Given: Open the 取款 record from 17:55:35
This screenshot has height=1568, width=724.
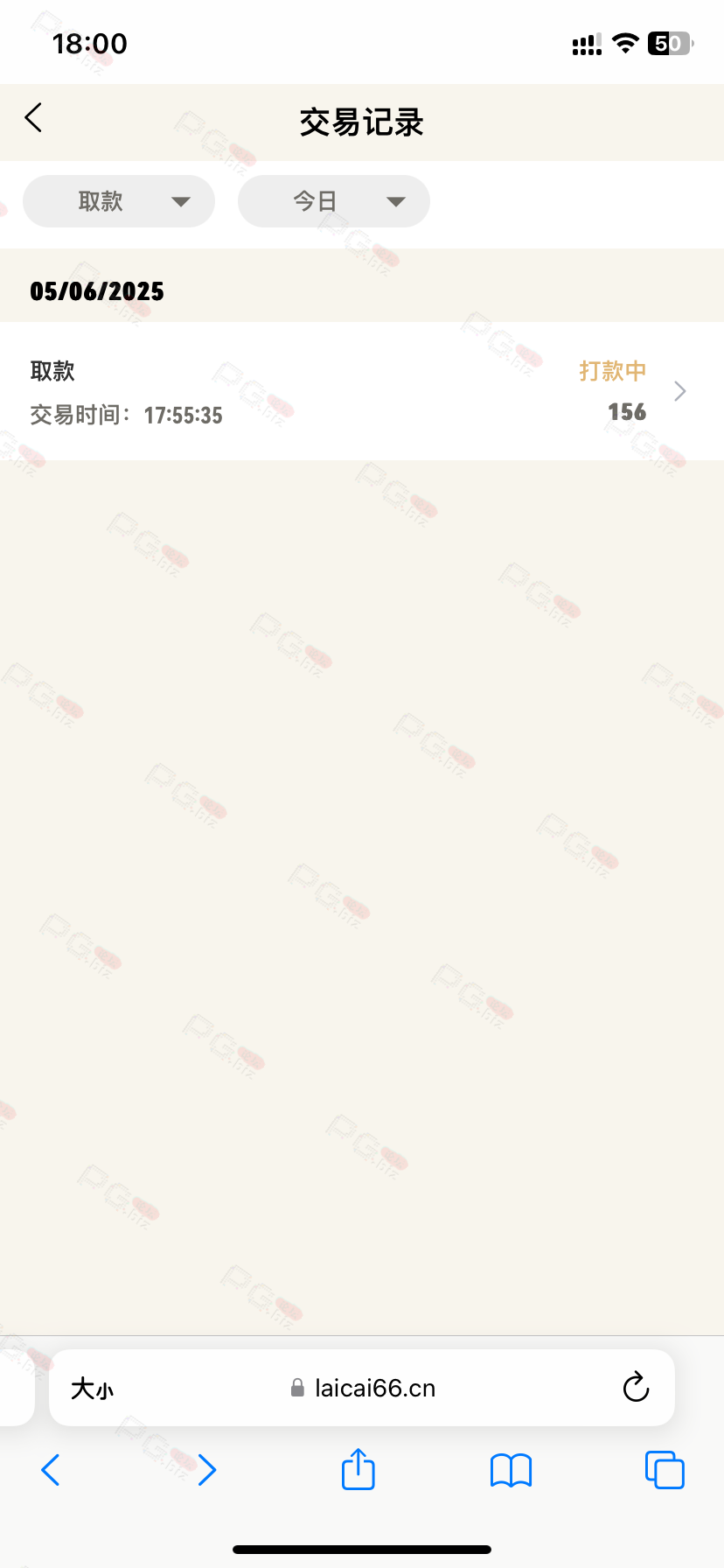Looking at the screenshot, I should [362, 391].
